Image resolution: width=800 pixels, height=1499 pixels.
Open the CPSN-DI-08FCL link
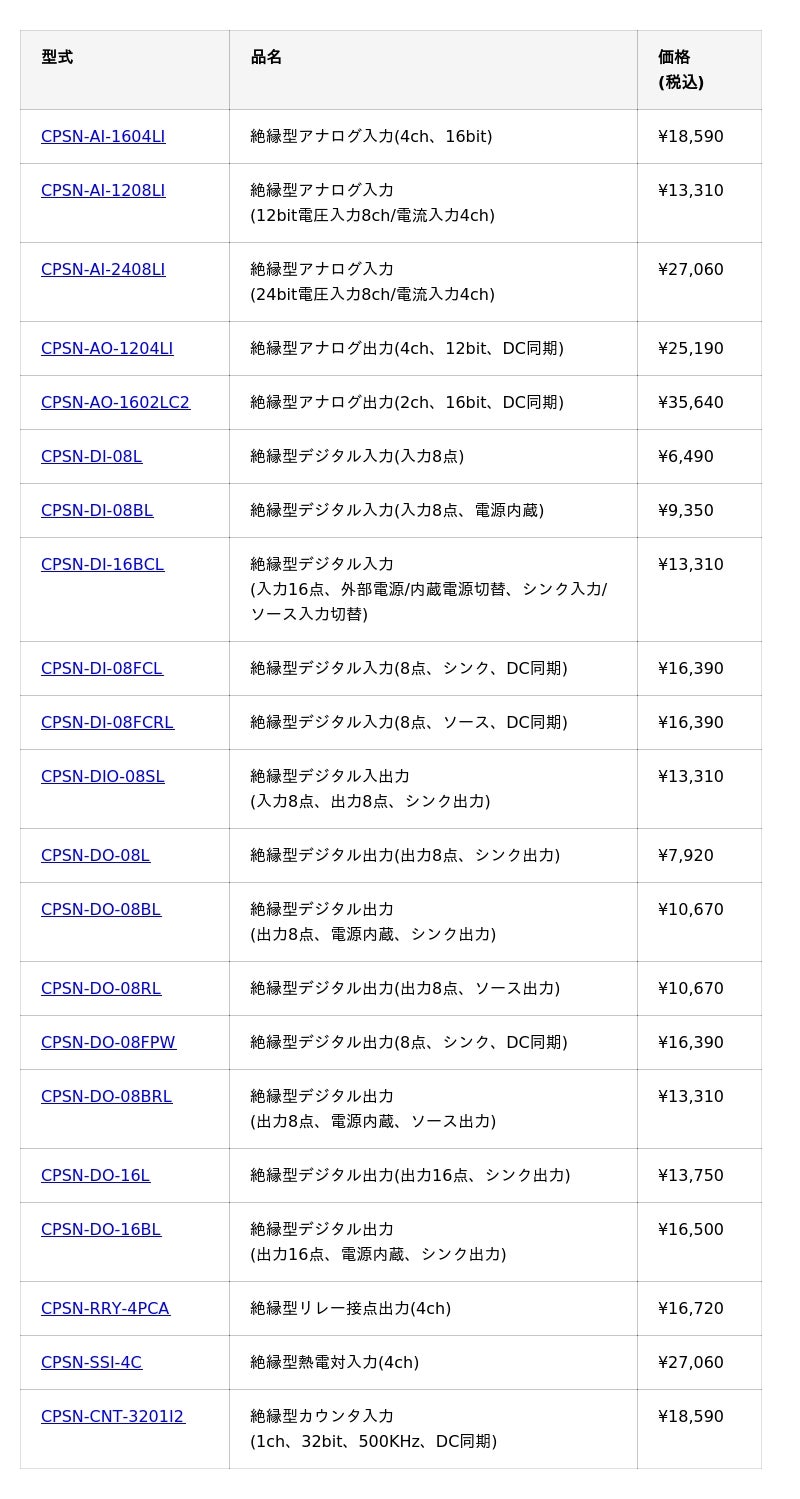tap(101, 668)
